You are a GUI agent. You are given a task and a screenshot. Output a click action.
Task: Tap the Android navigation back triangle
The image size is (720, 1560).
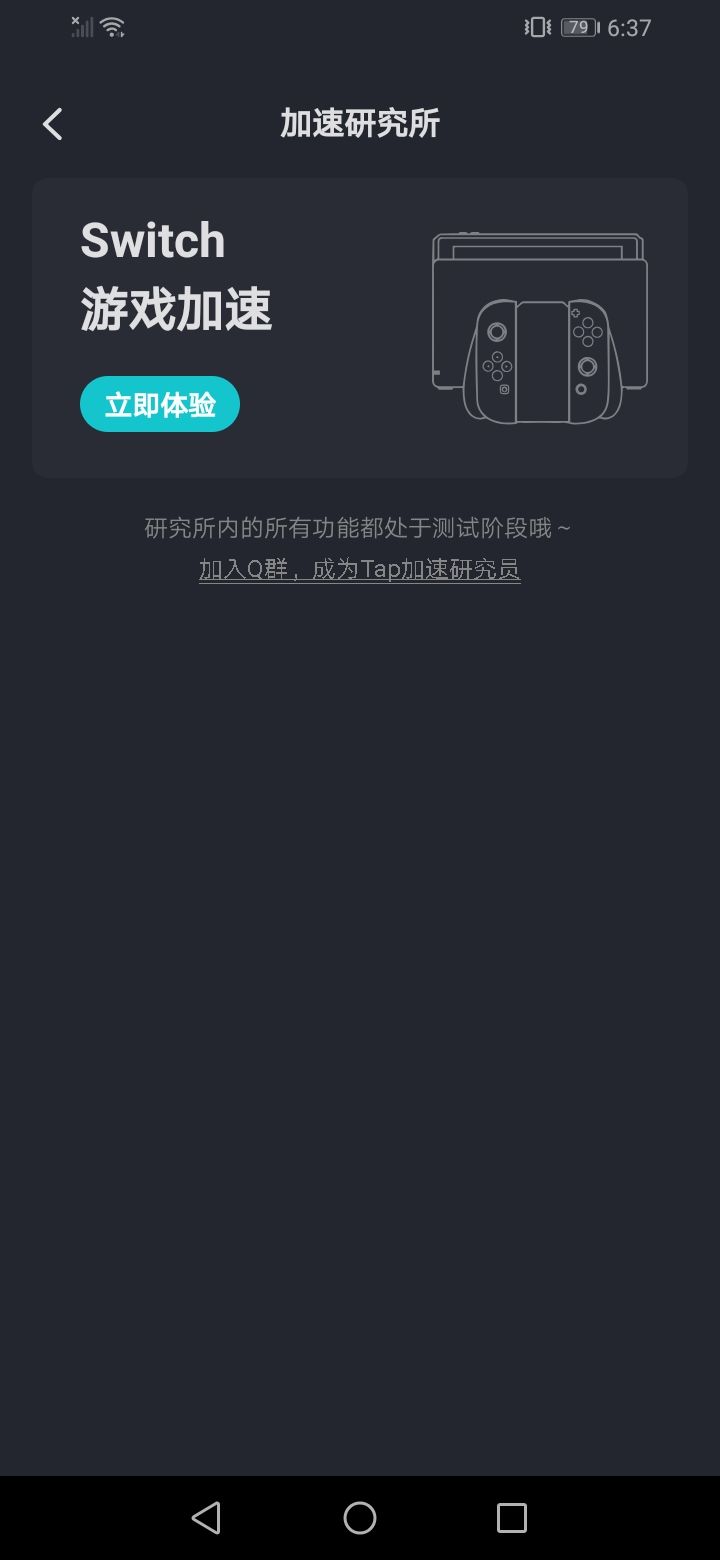(x=207, y=1518)
